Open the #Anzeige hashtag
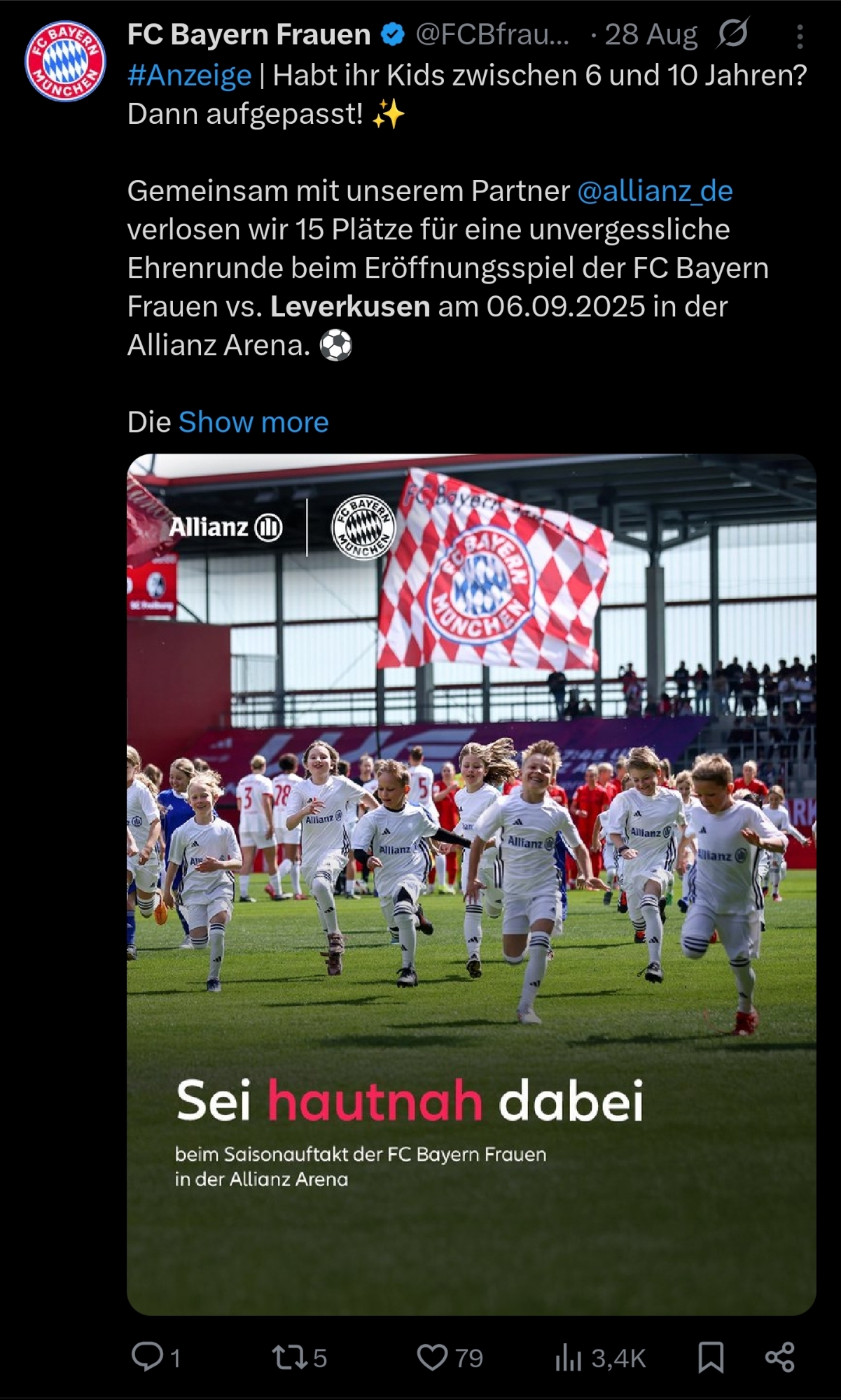This screenshot has width=841, height=1400. coord(189,75)
